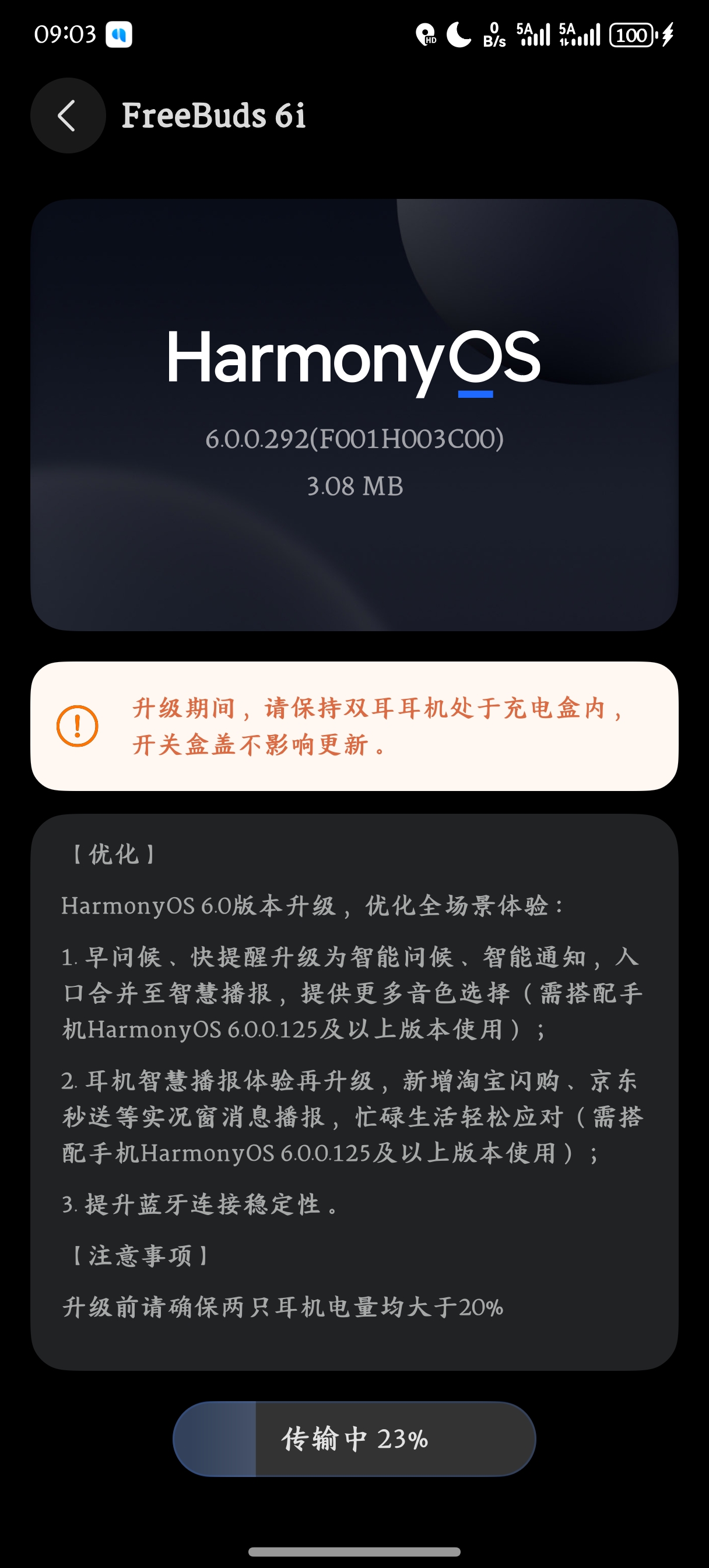Screen dimensions: 709x1568
Task: Go back from FreeBuds 6i update page
Action: 68,116
